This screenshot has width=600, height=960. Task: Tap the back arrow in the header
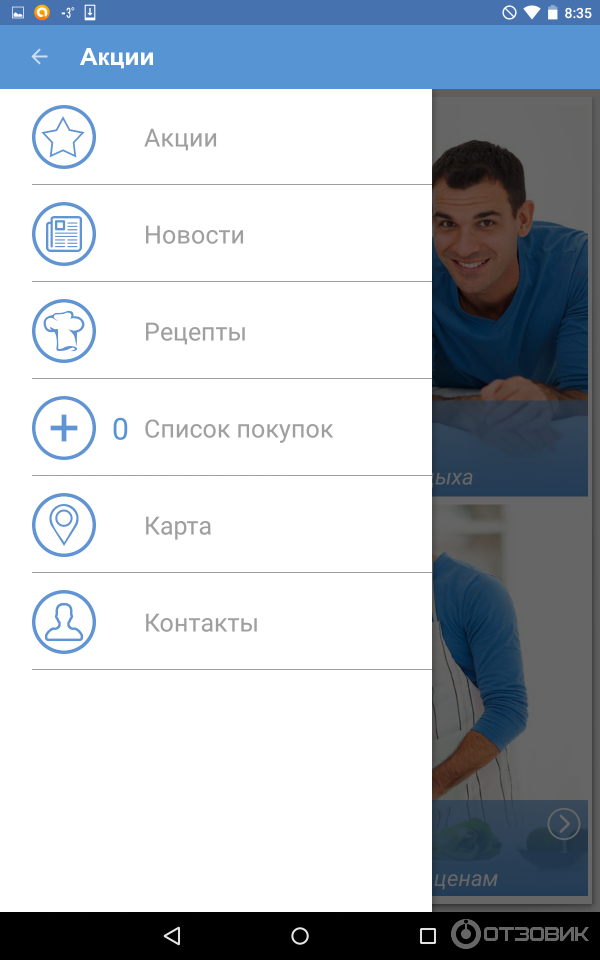coord(40,57)
